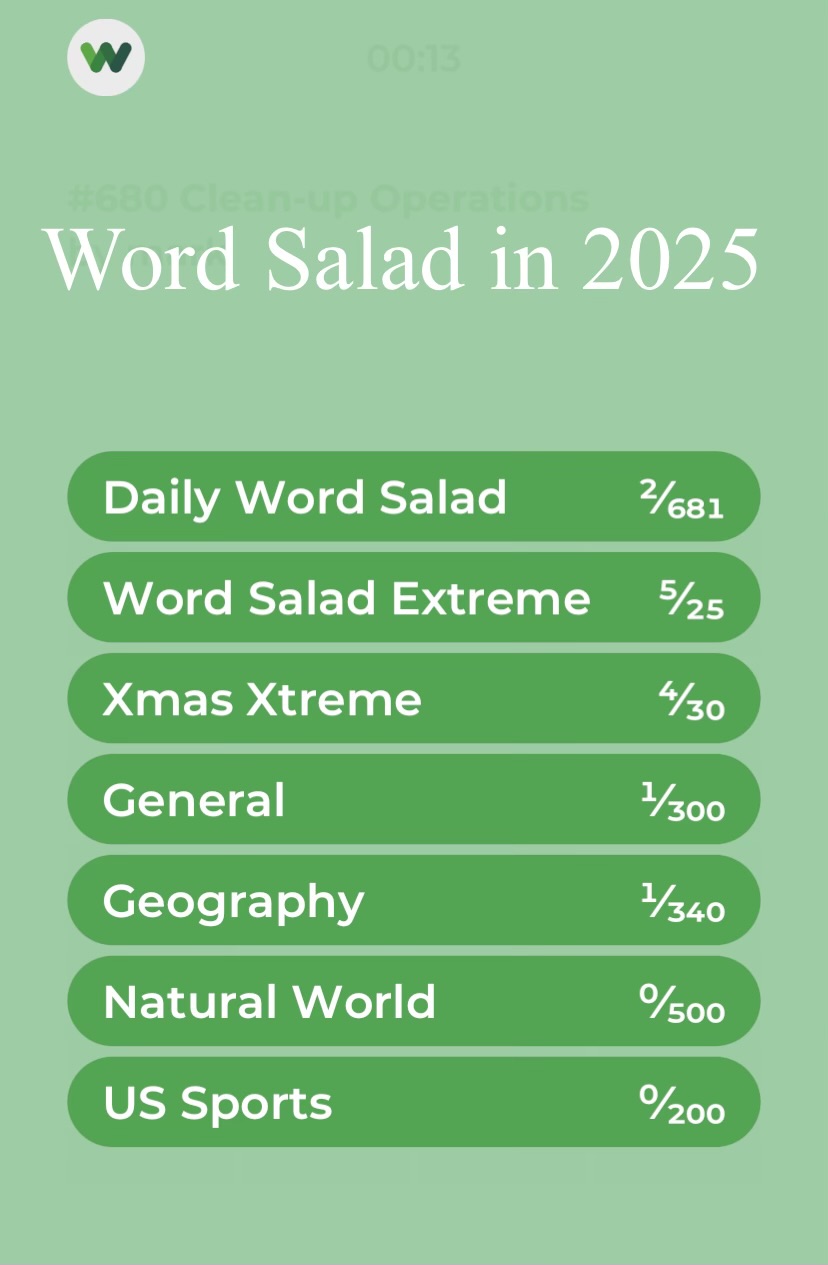Click the 1/300 General progress indicator
This screenshot has height=1265, width=828.
click(685, 799)
